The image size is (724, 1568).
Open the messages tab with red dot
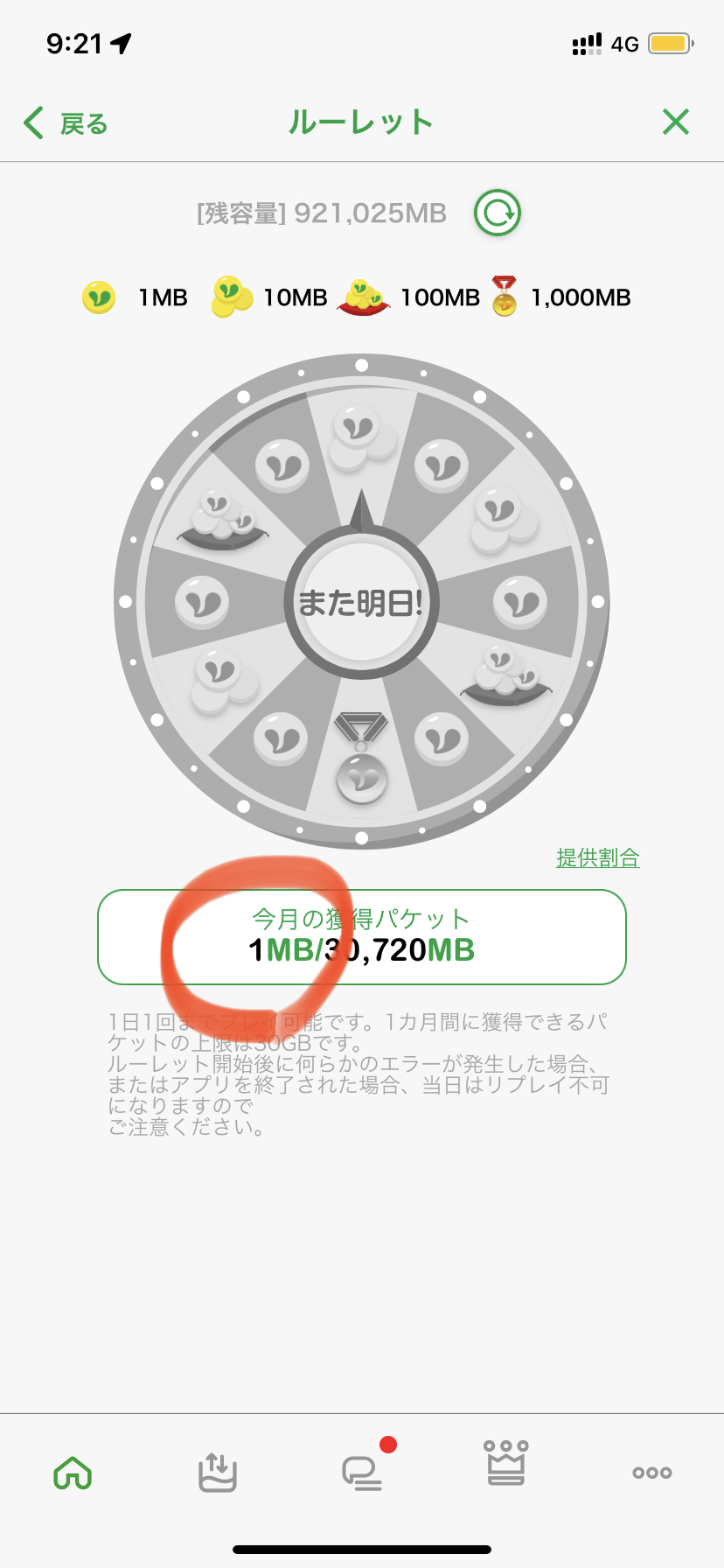coord(362,1473)
